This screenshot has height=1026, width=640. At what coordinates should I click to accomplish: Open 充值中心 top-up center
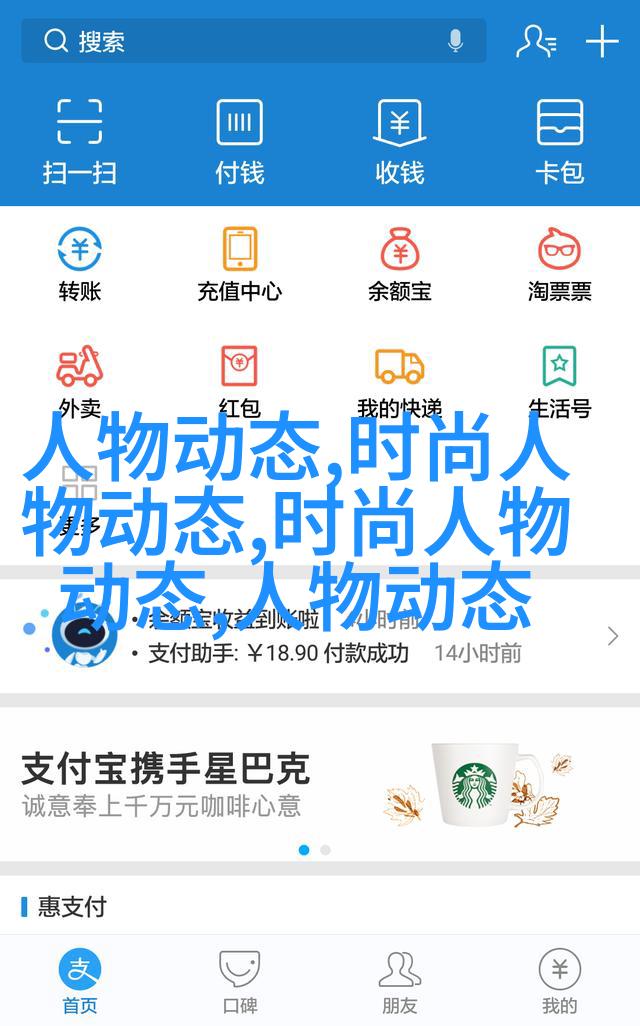point(240,264)
